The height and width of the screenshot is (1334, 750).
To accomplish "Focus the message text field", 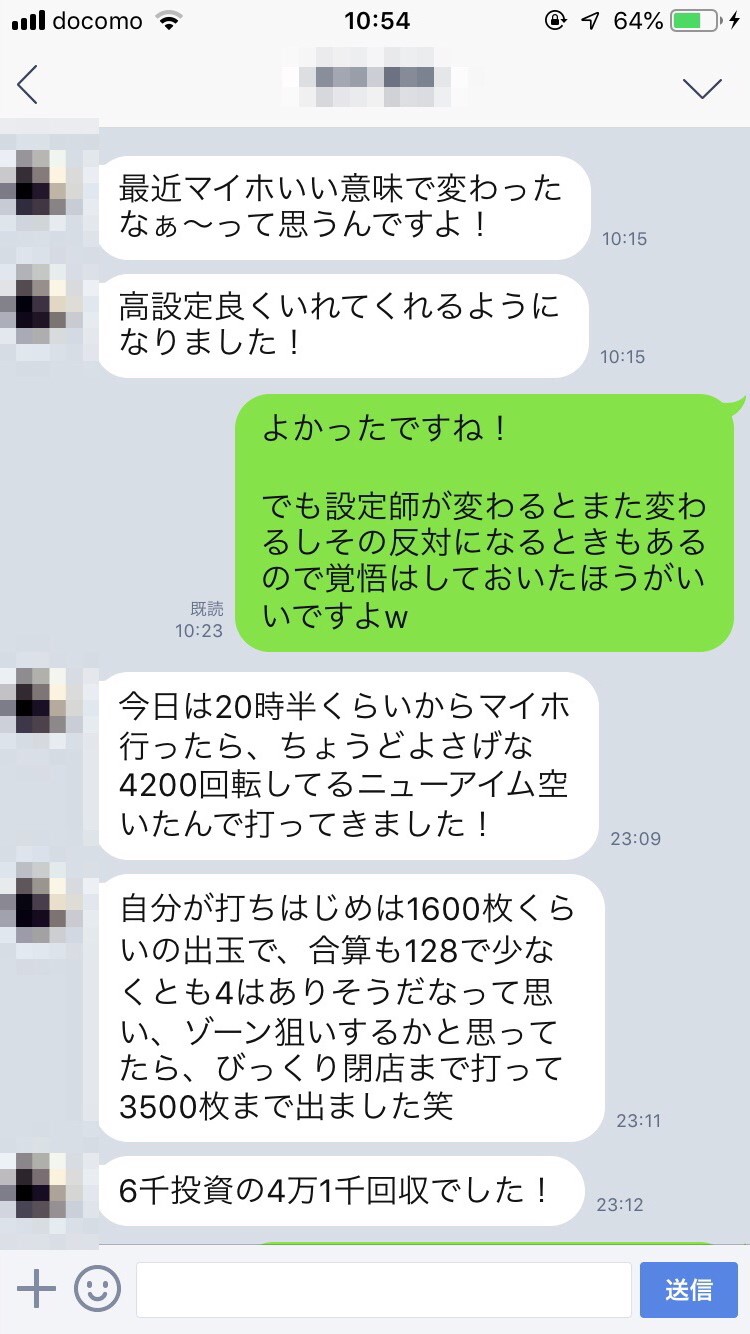I will [x=383, y=1289].
